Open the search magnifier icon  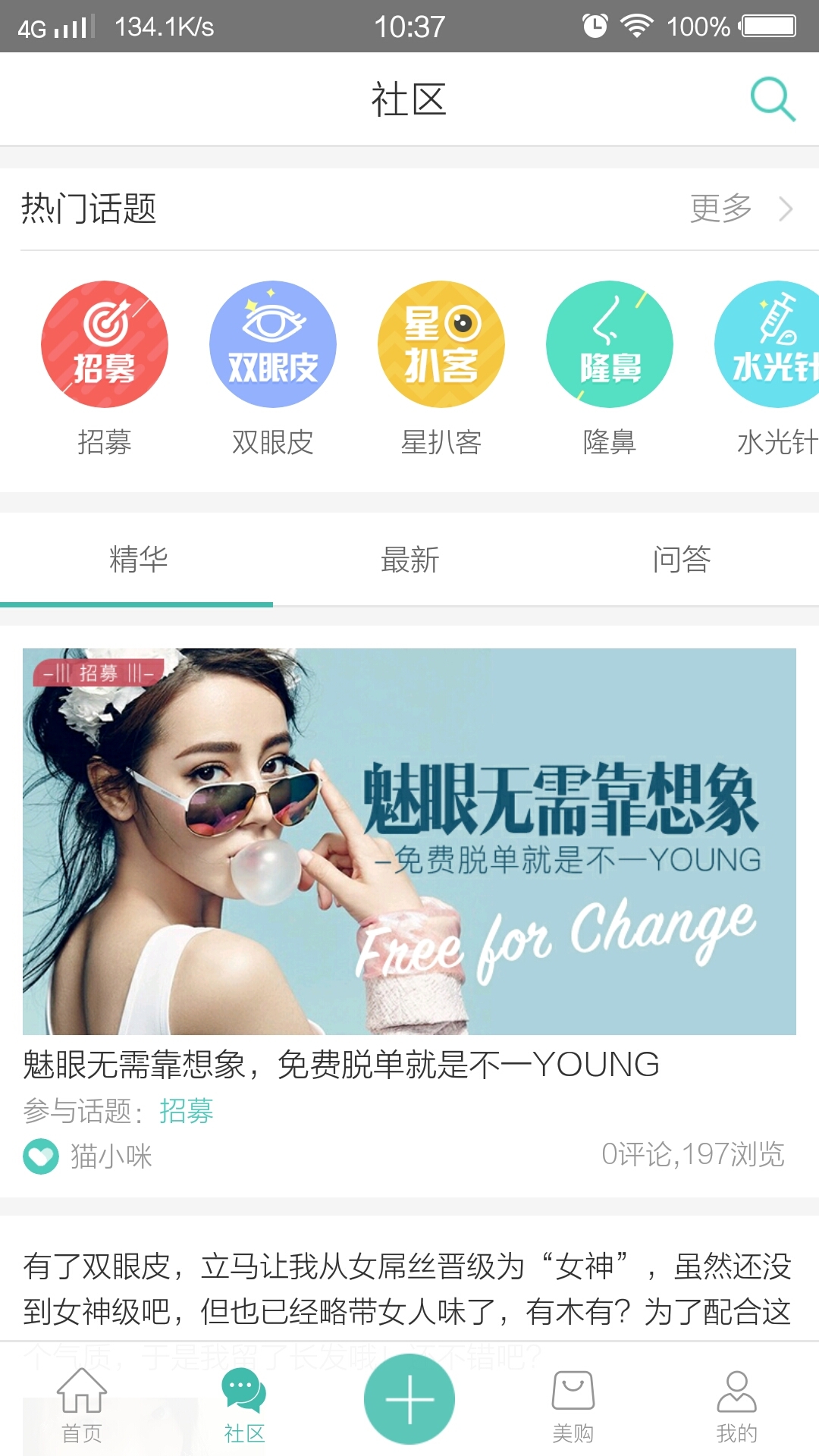[772, 99]
